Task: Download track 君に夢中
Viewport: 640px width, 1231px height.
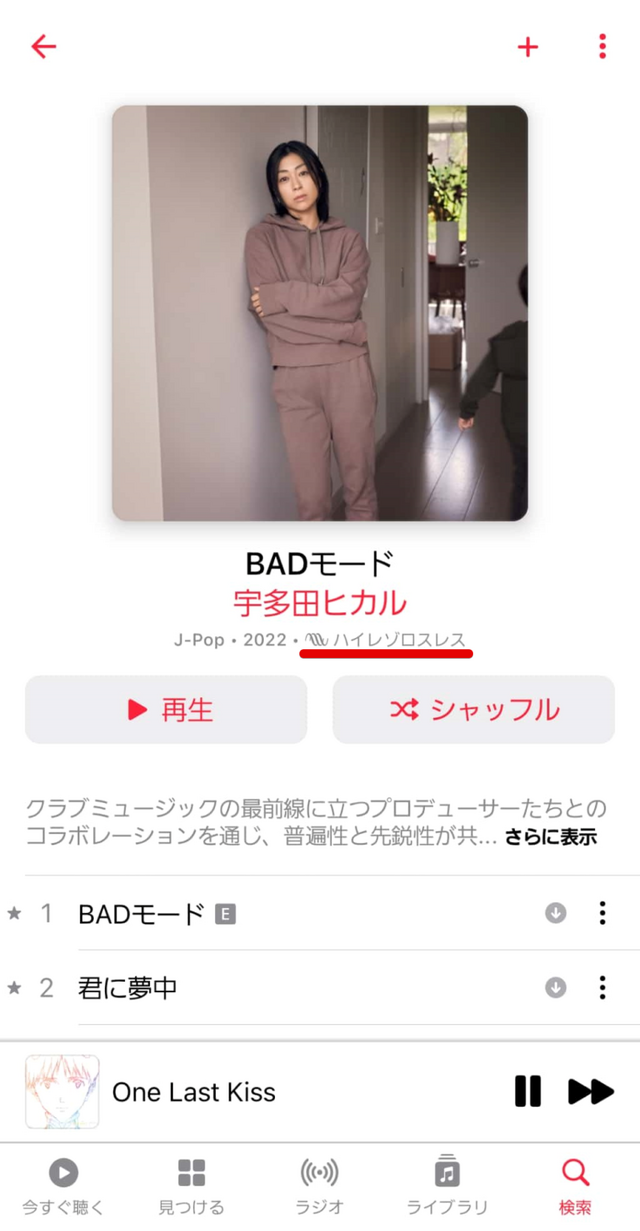Action: 556,988
